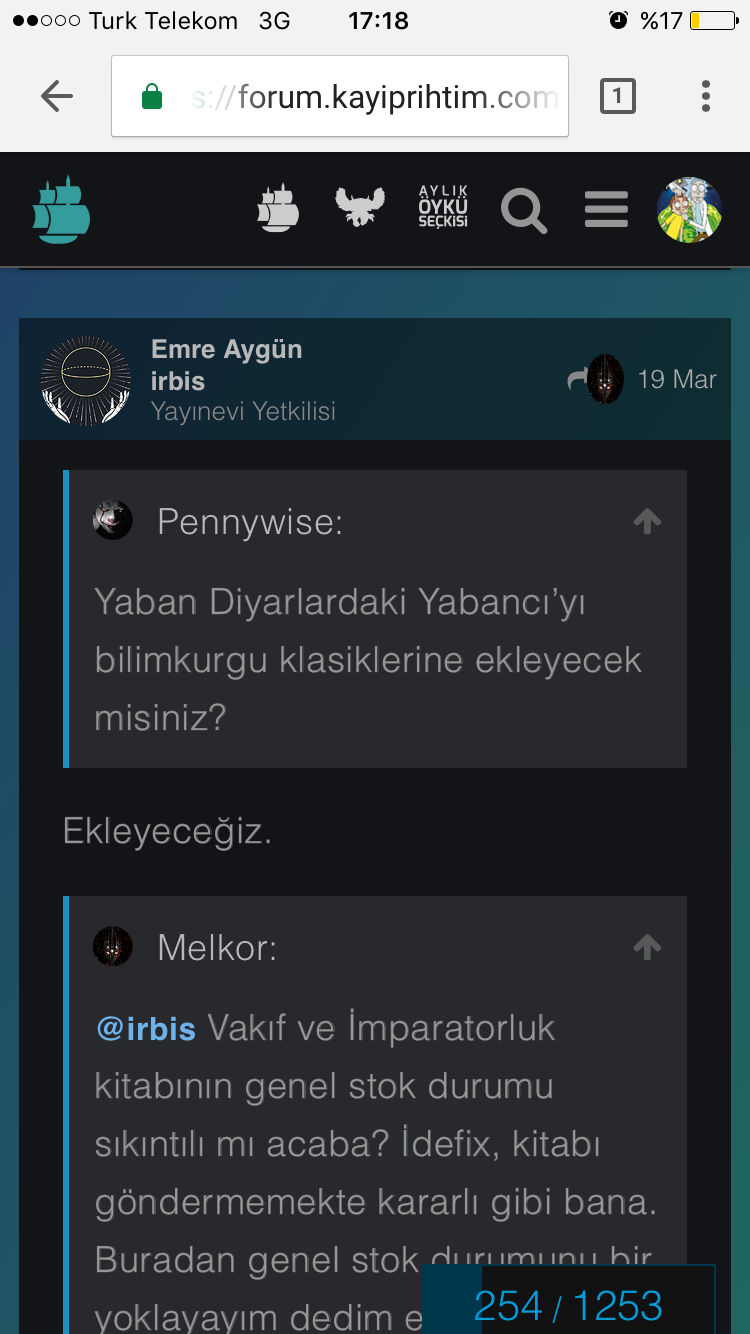Open the post's 19 Mar date link
Viewport: 750px width, 1334px height.
click(677, 379)
